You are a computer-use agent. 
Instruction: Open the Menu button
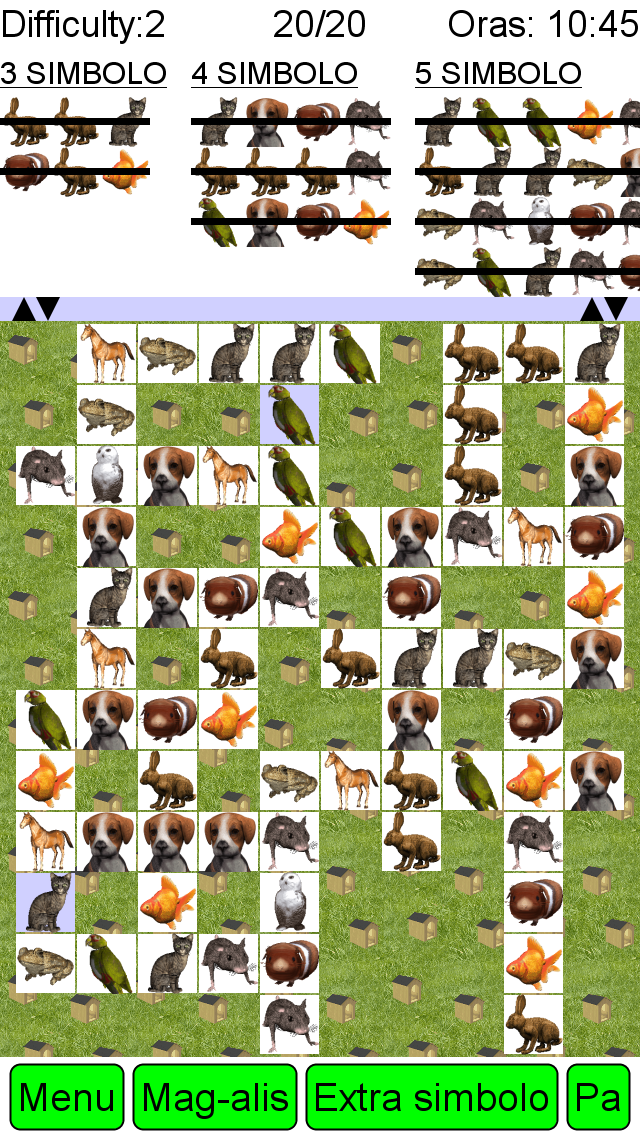tap(67, 1097)
